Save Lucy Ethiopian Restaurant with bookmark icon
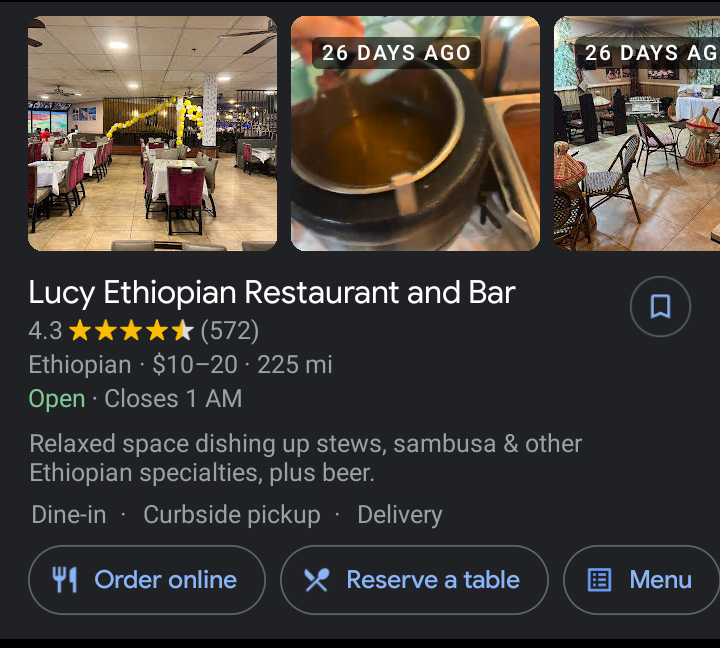Image resolution: width=720 pixels, height=648 pixels. click(660, 306)
